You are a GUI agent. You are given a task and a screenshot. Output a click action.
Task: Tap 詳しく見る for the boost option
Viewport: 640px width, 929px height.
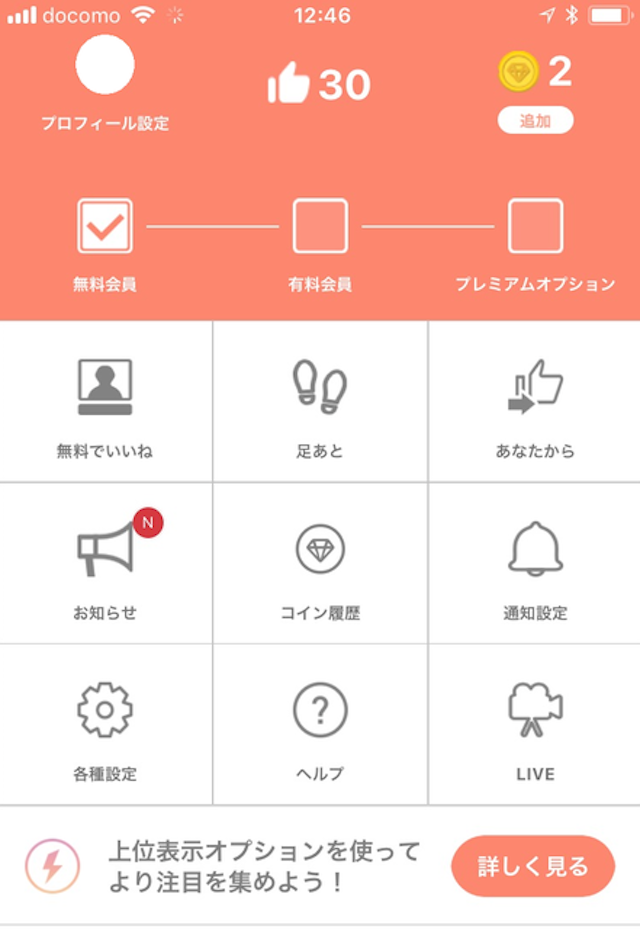pyautogui.click(x=532, y=866)
